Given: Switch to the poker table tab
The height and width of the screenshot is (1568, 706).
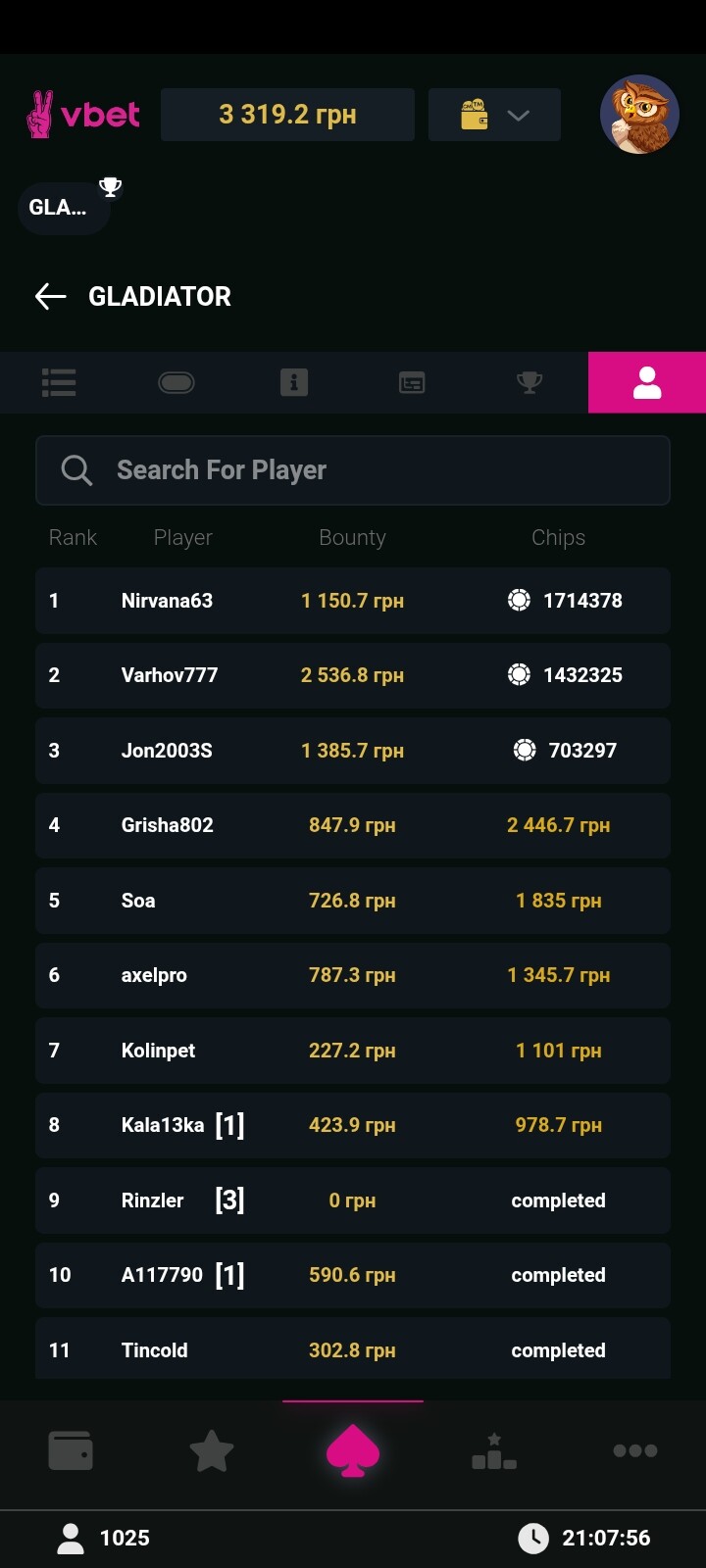Looking at the screenshot, I should pyautogui.click(x=176, y=382).
